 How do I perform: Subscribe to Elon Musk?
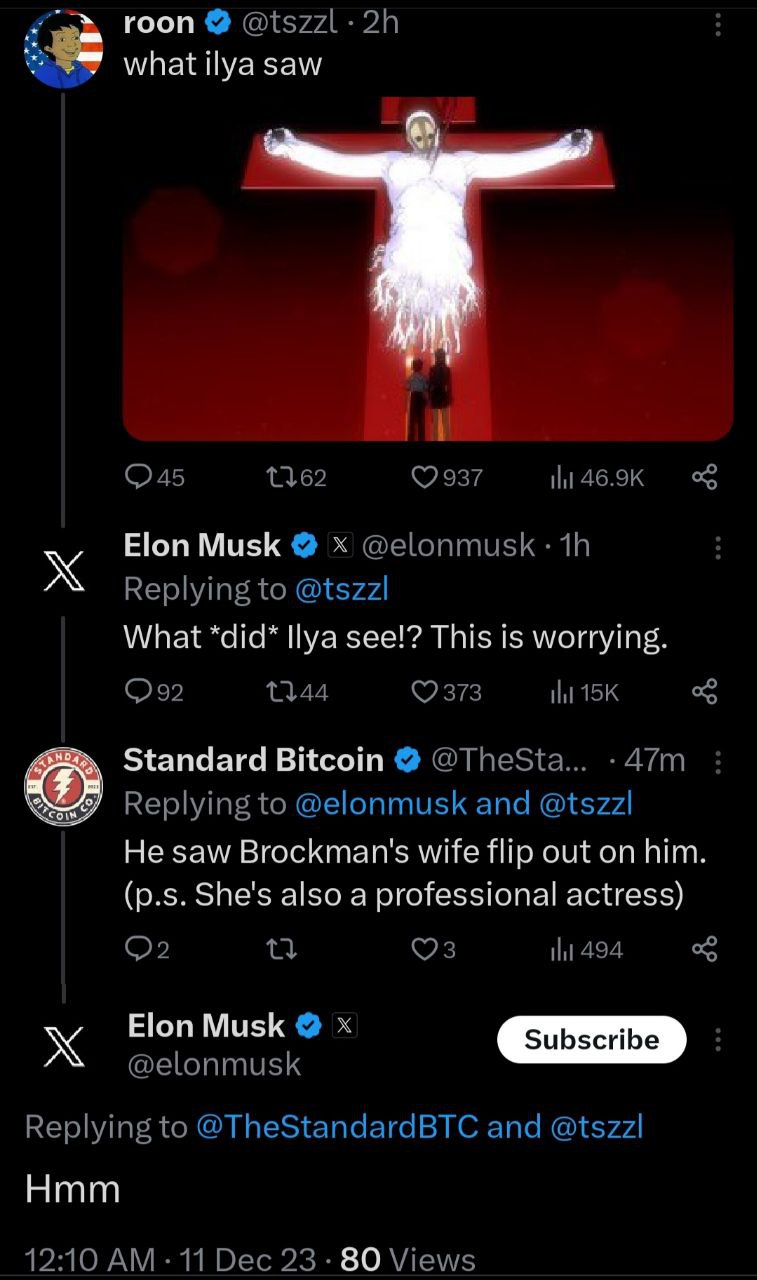(592, 1040)
